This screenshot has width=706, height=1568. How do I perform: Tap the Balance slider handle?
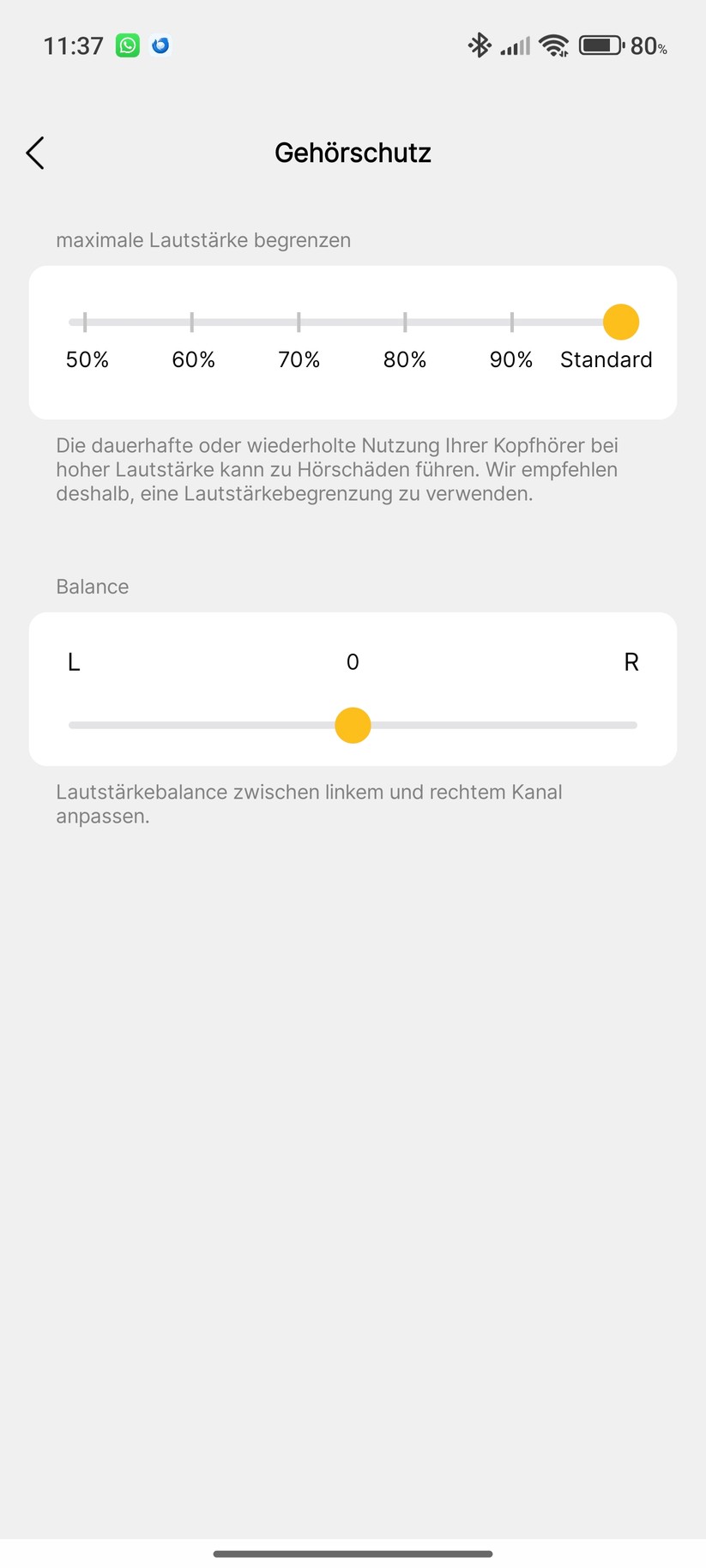point(353,725)
